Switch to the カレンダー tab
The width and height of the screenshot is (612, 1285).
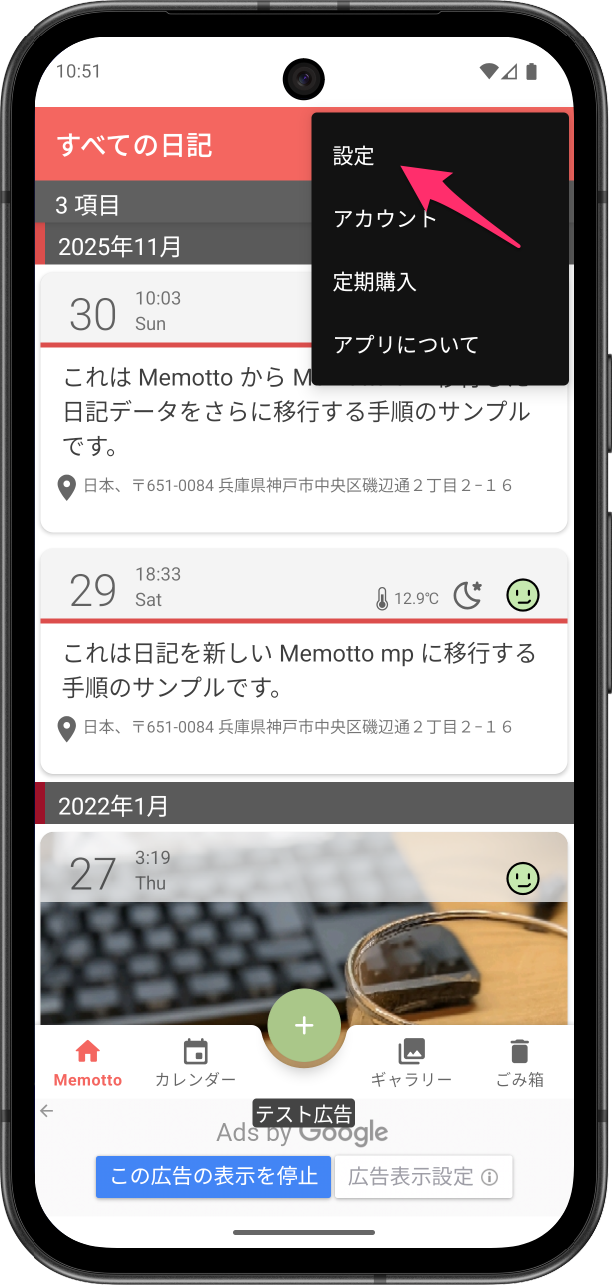pos(195,1063)
